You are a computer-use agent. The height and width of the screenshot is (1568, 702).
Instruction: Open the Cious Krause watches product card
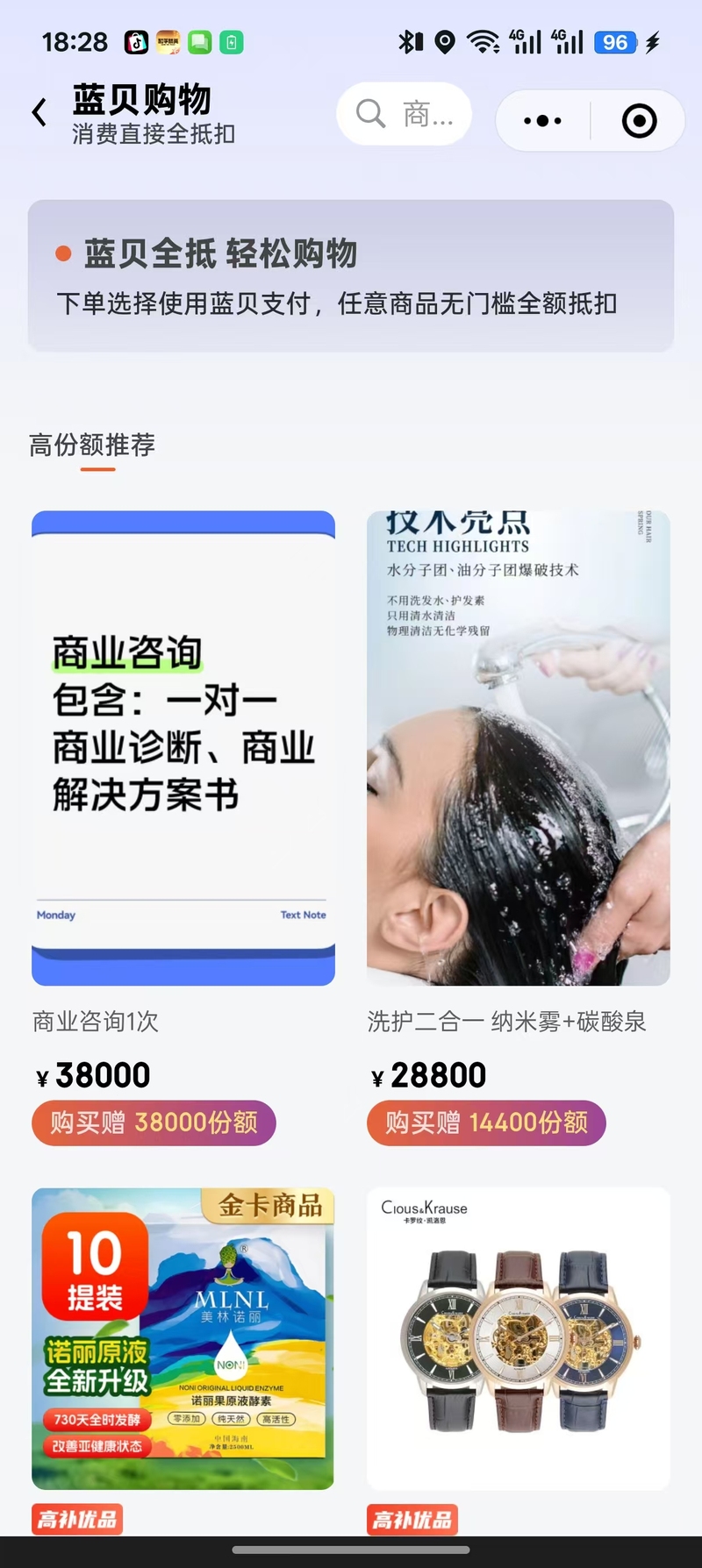coord(518,1338)
